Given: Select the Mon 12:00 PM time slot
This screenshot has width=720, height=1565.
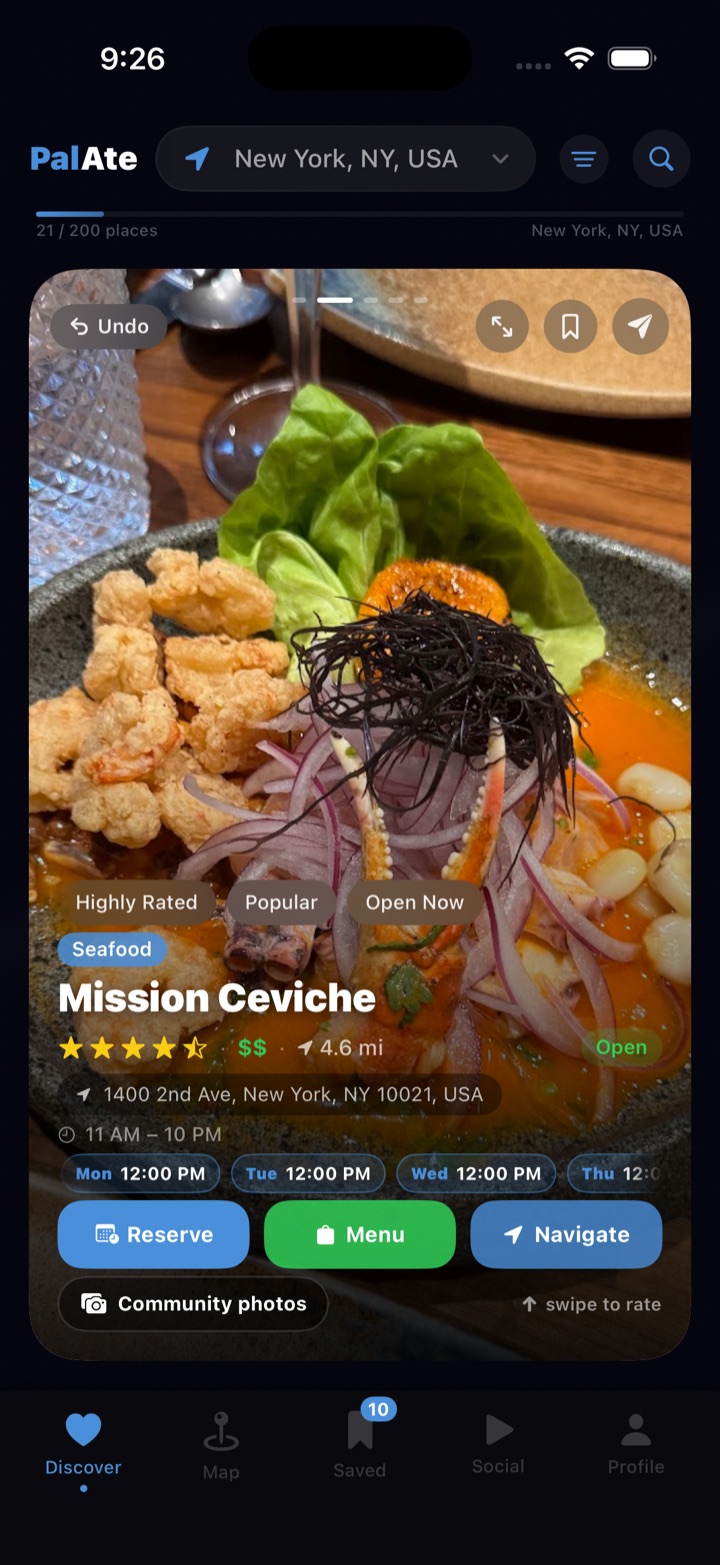Looking at the screenshot, I should tap(141, 1173).
